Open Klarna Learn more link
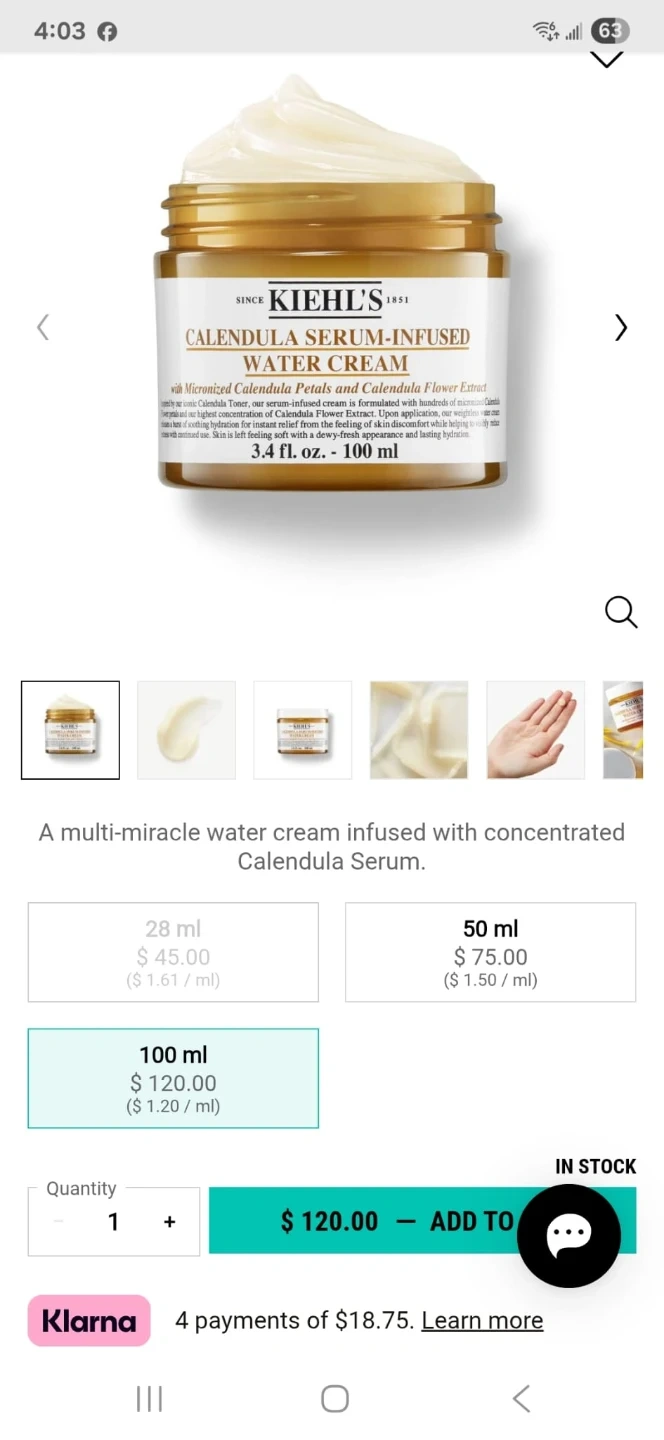Screen dimensions: 664x1440 [x=482, y=1320]
